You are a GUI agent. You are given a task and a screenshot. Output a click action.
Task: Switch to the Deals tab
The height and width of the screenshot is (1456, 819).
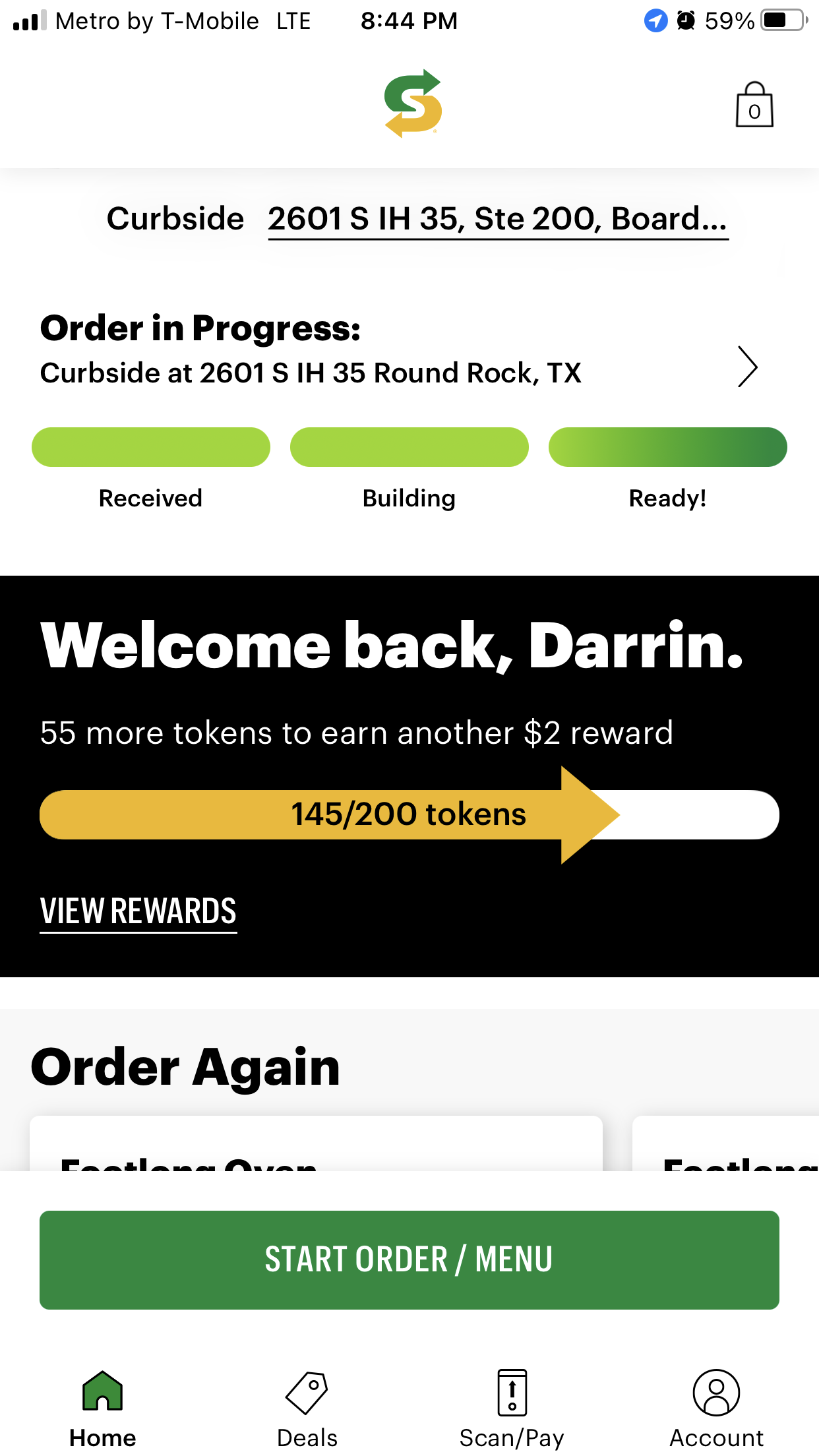point(307,1409)
